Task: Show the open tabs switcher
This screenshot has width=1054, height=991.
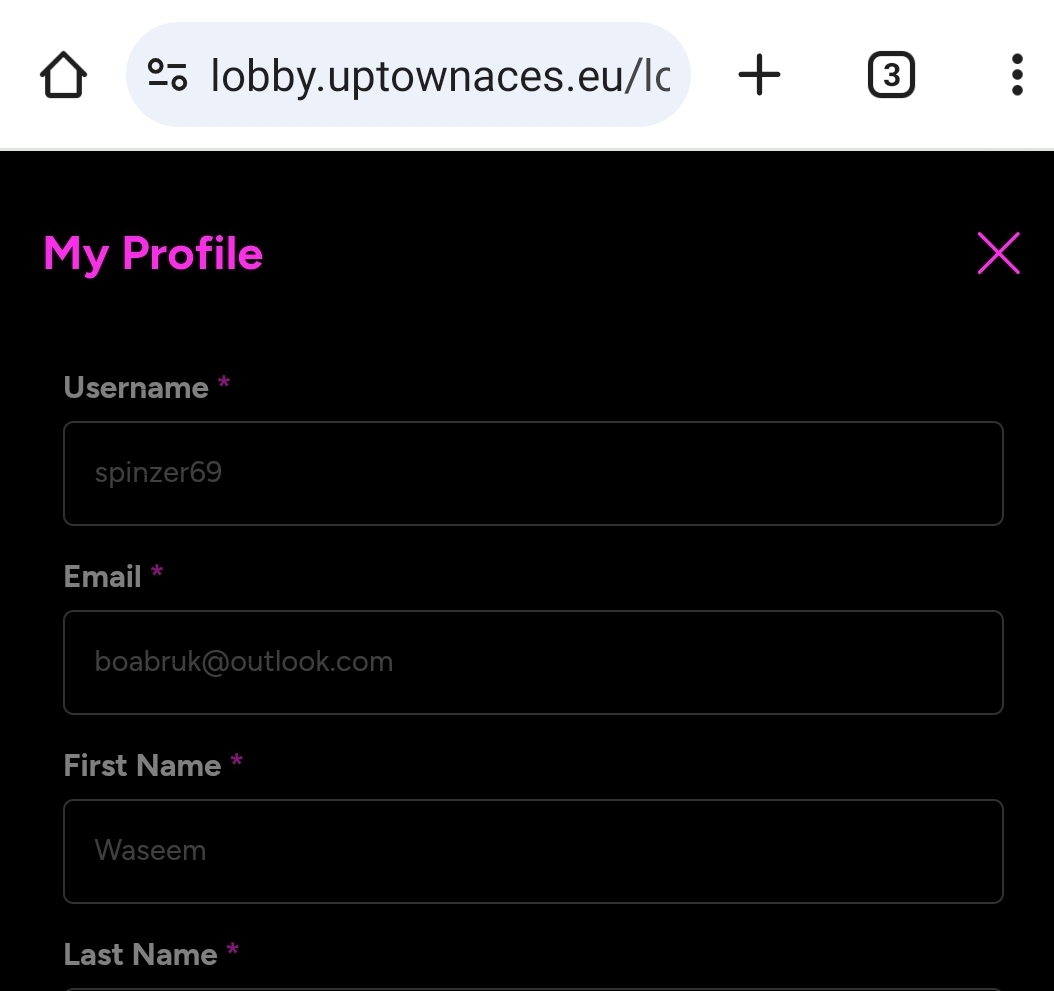Action: (x=891, y=75)
